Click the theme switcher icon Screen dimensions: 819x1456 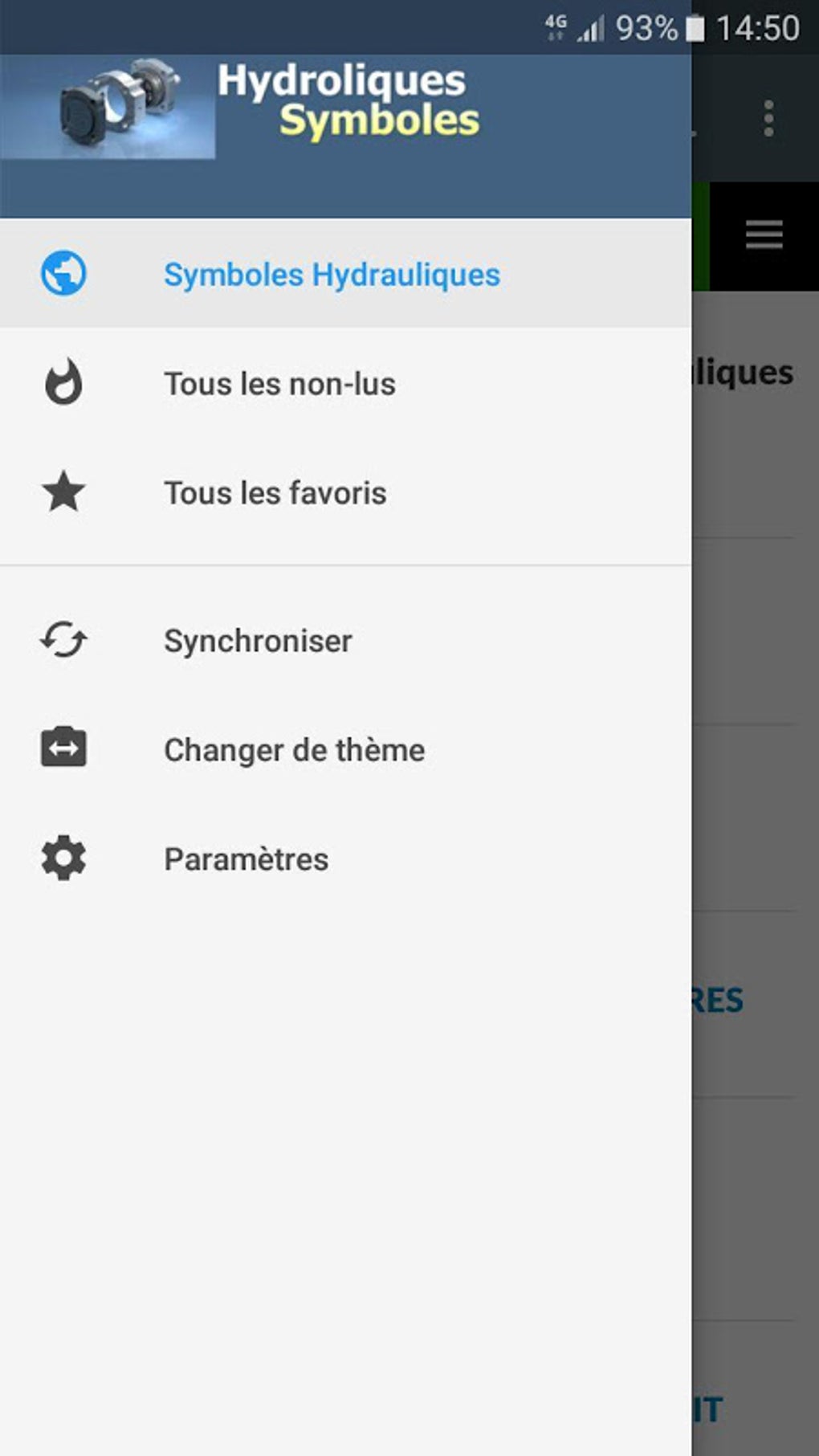pyautogui.click(x=63, y=748)
